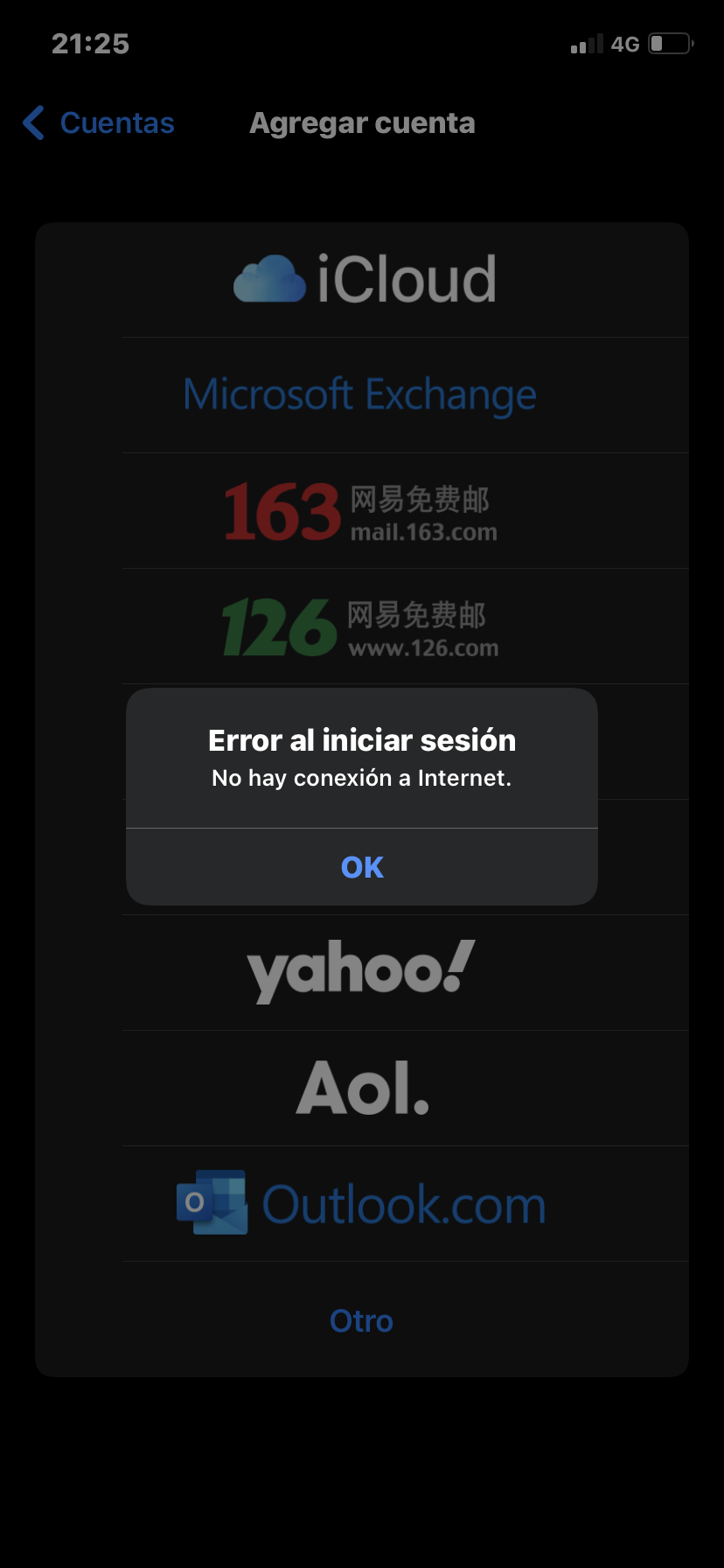Viewport: 724px width, 1568px height.
Task: Select the iCloud account option
Action: (362, 280)
